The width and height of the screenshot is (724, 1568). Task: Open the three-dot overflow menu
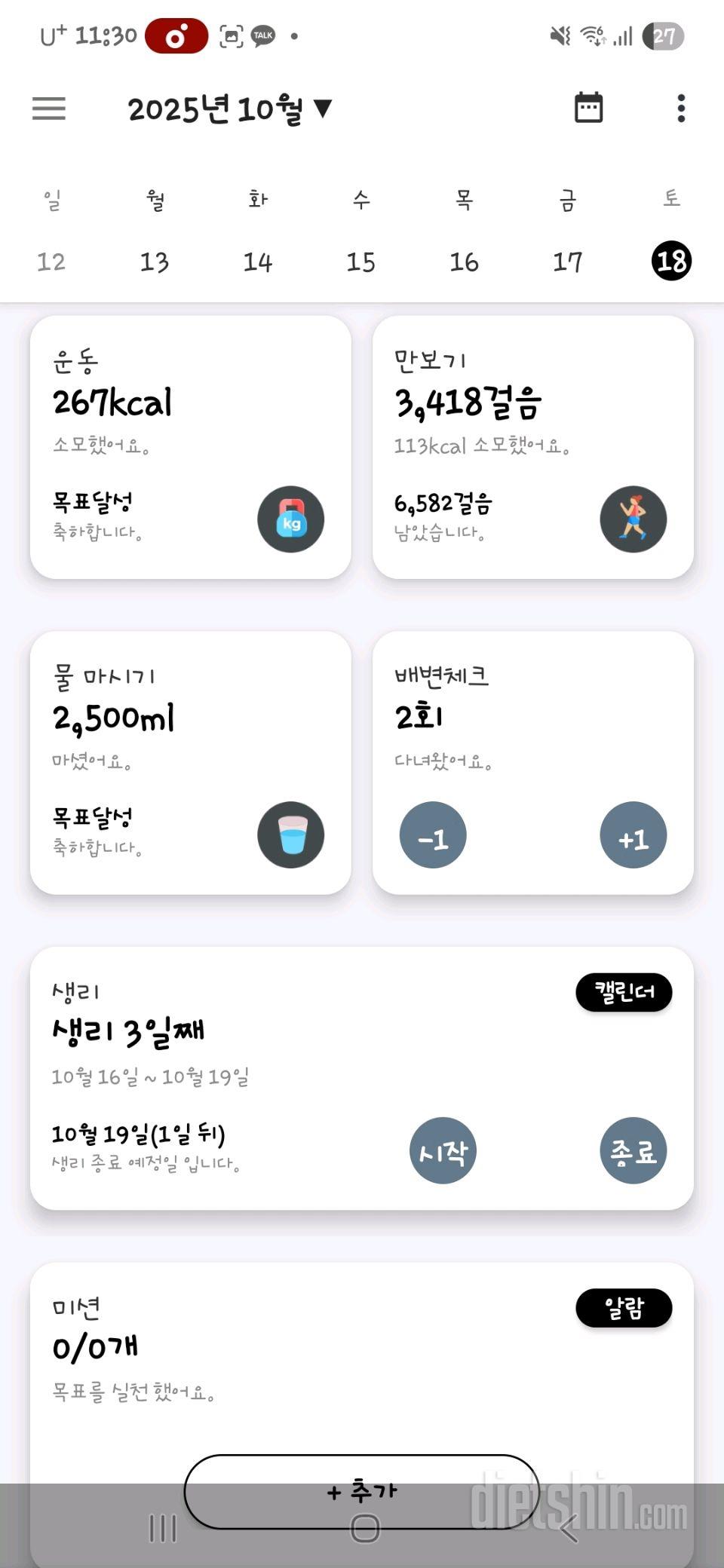[681, 109]
